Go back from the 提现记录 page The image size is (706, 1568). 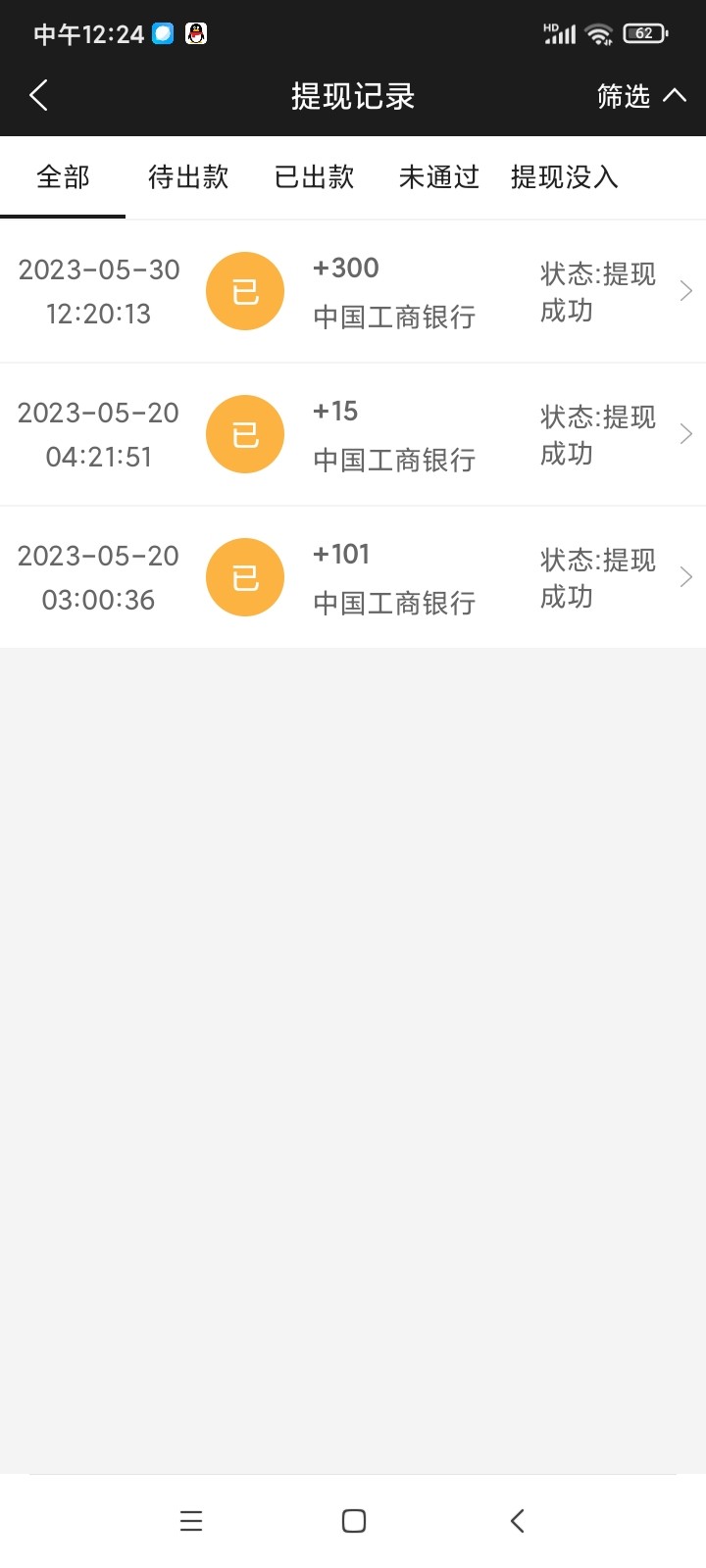point(39,96)
